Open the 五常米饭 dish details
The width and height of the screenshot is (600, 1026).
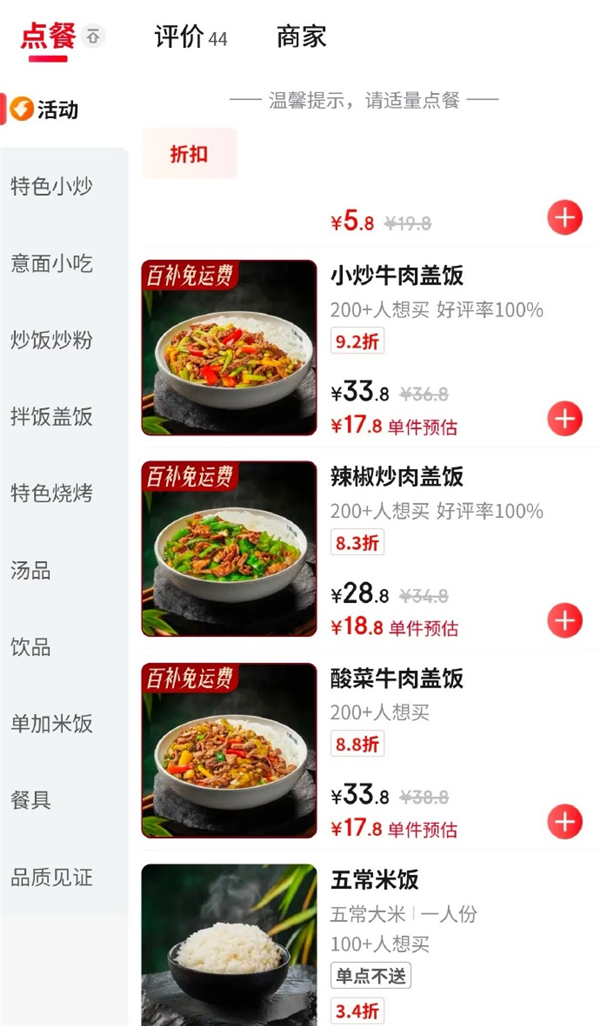(375, 881)
